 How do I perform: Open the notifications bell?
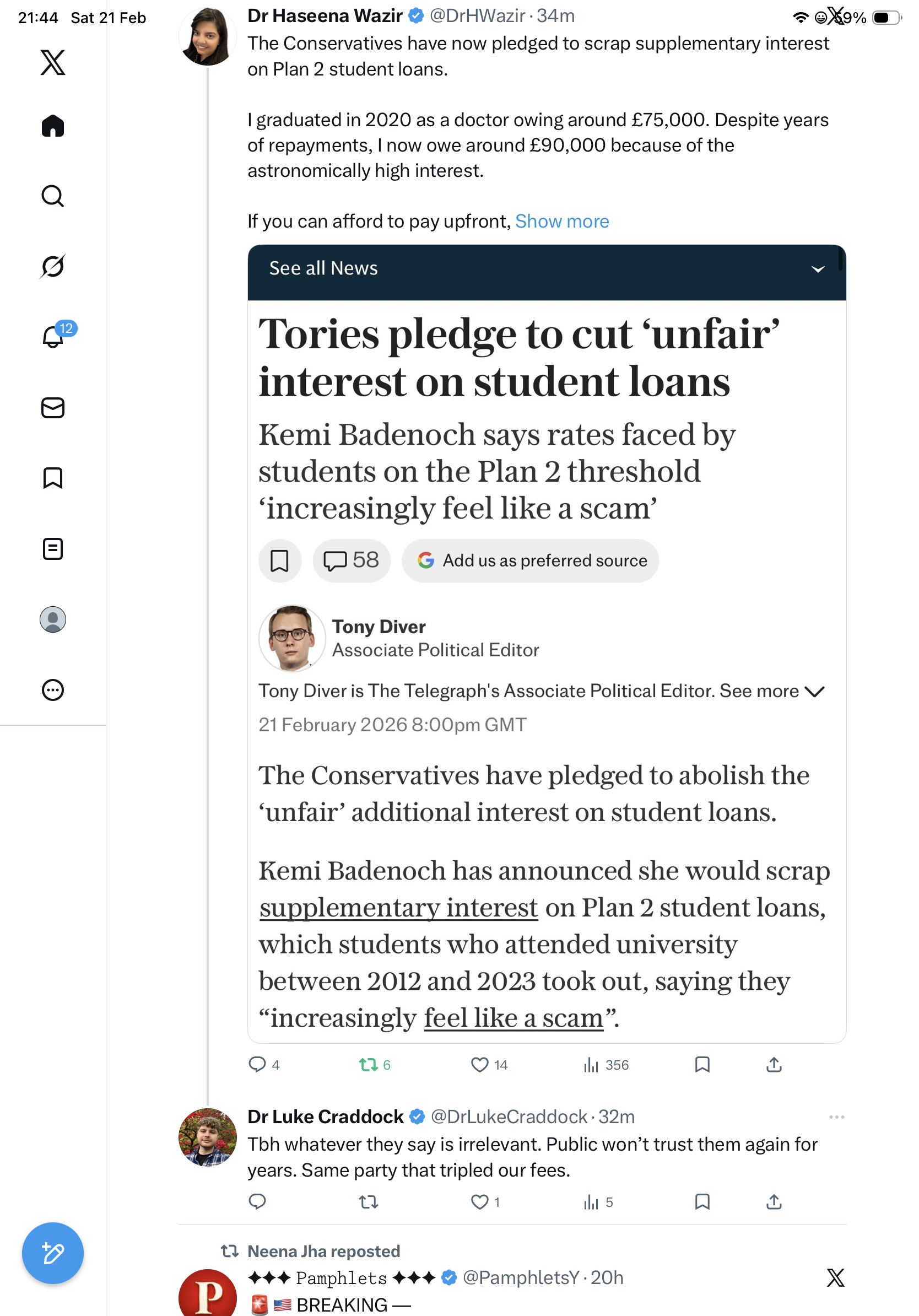point(53,337)
